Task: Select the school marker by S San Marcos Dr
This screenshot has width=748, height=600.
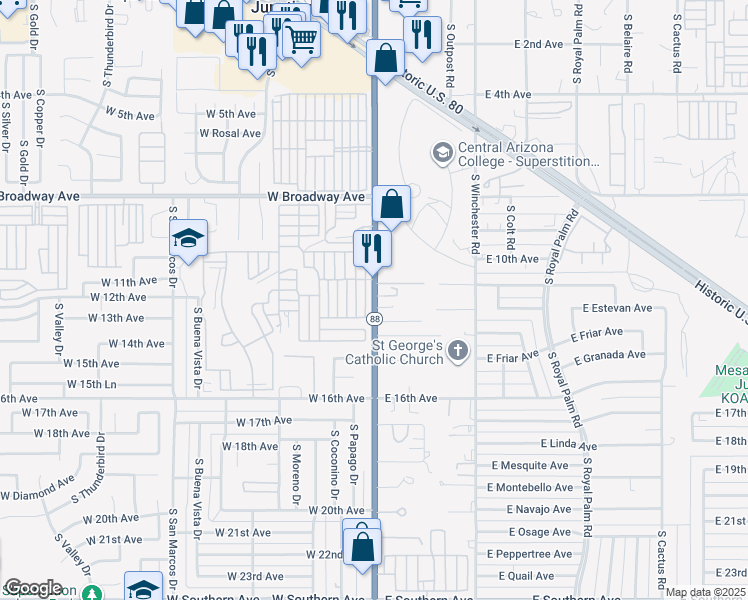Action: pyautogui.click(x=187, y=239)
